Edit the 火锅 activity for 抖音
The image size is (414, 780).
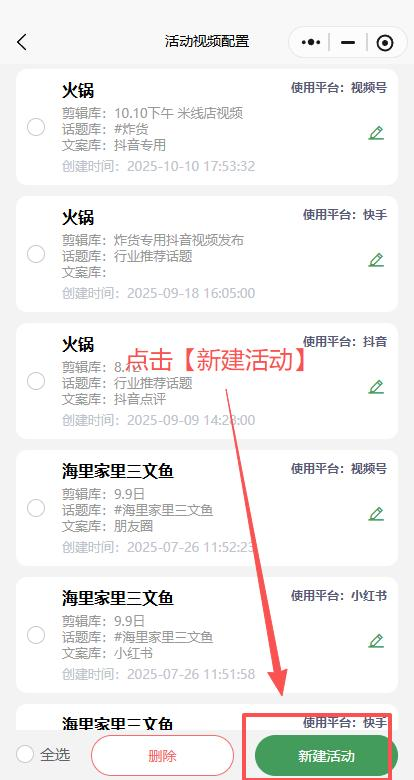[x=376, y=387]
